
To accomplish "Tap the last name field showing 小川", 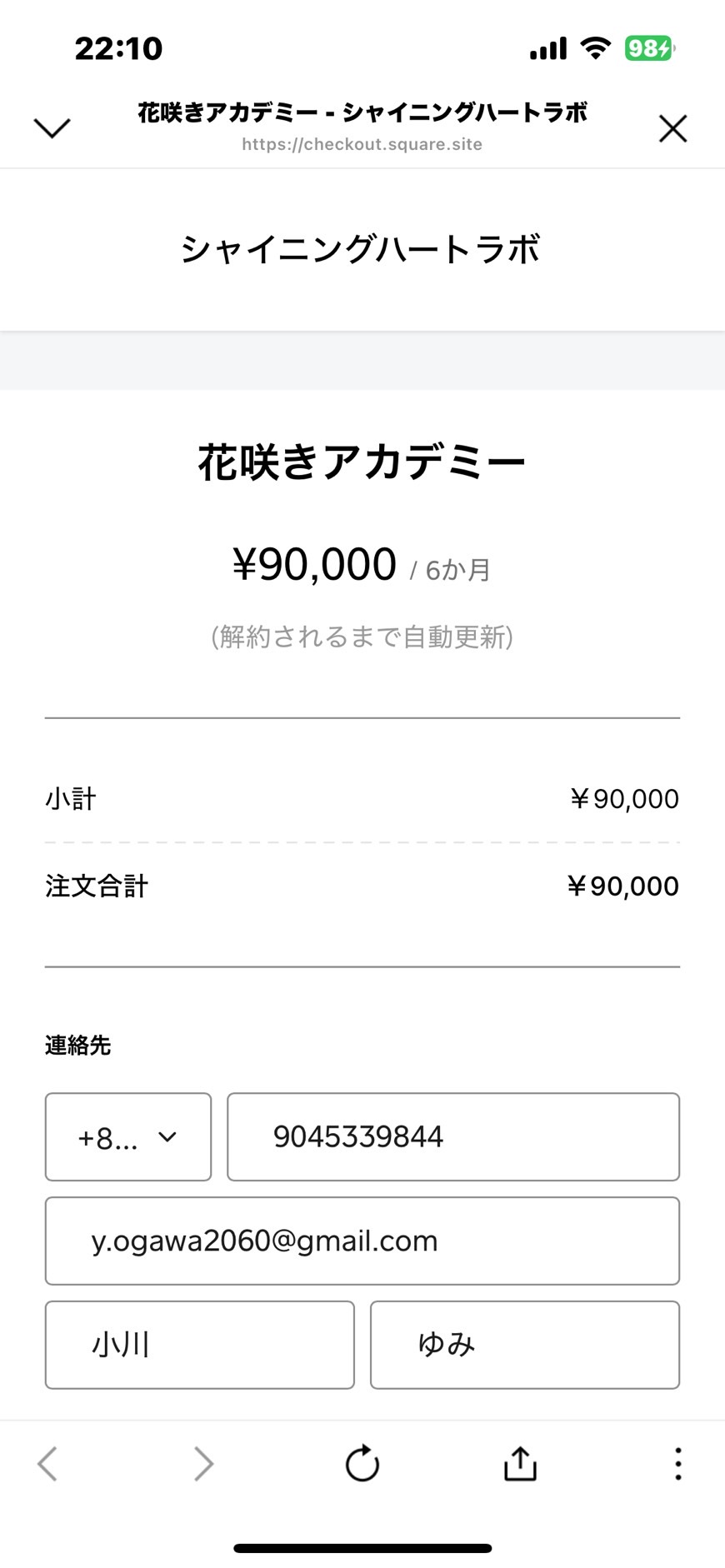I will point(200,1345).
